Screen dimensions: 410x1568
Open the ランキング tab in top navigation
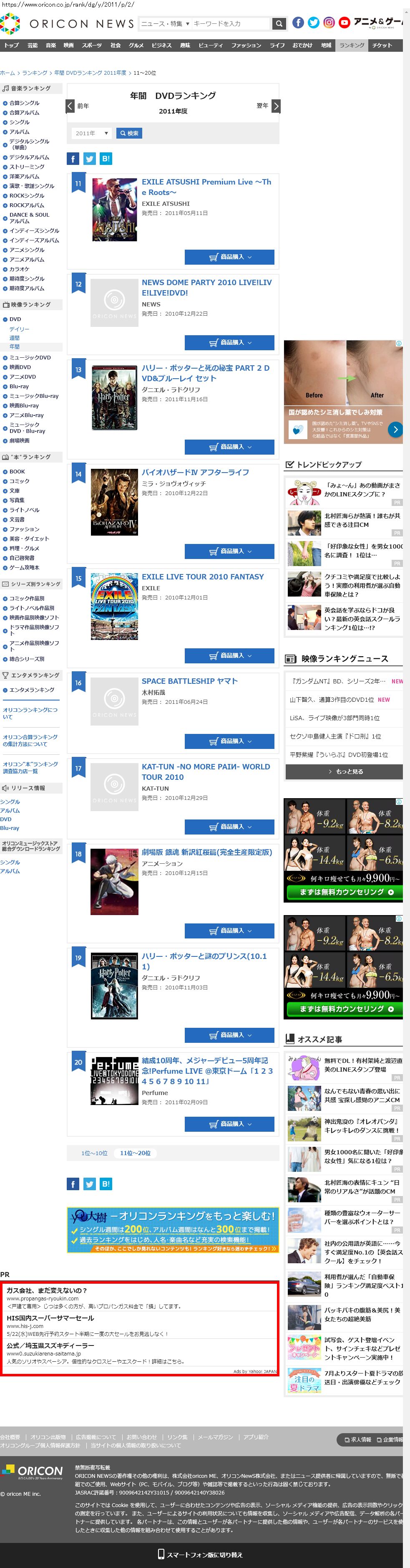pyautogui.click(x=352, y=46)
